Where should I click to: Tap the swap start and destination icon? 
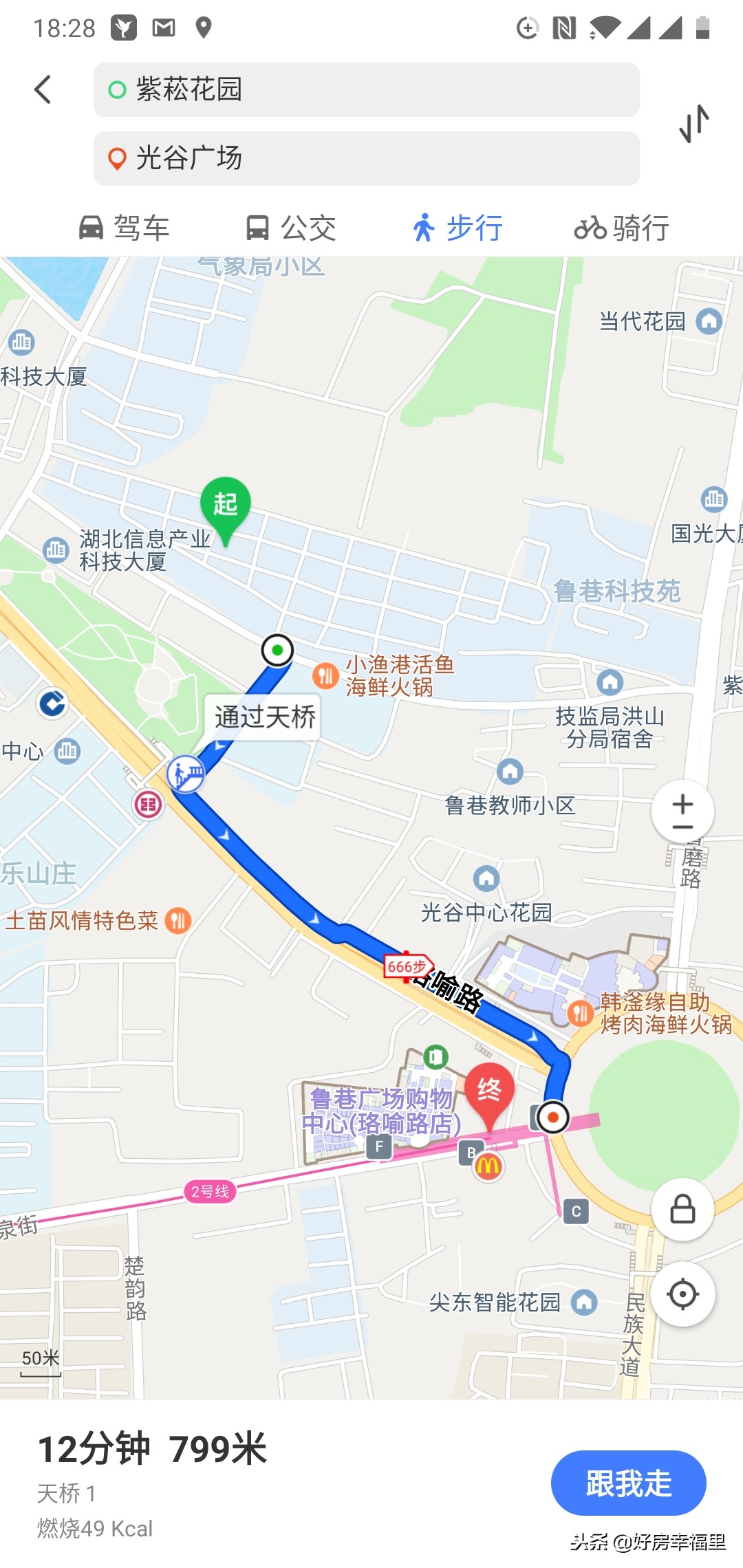pos(695,124)
